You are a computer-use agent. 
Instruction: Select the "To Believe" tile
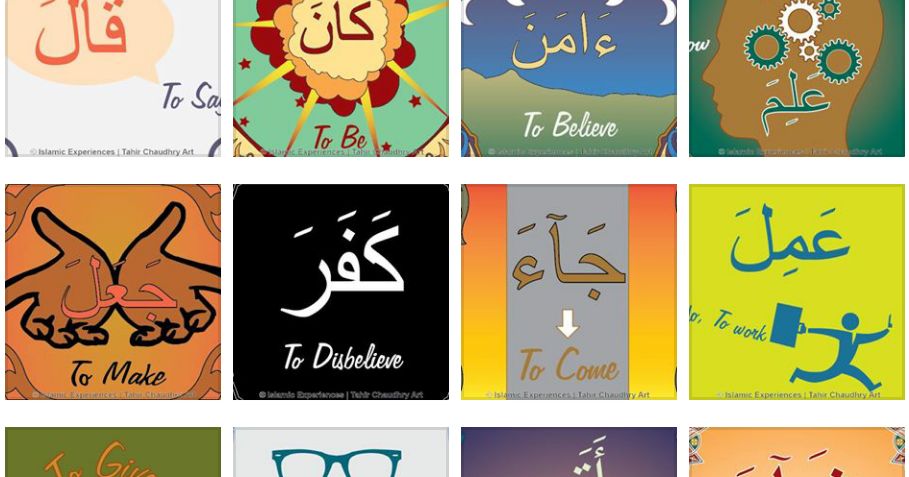coord(569,78)
